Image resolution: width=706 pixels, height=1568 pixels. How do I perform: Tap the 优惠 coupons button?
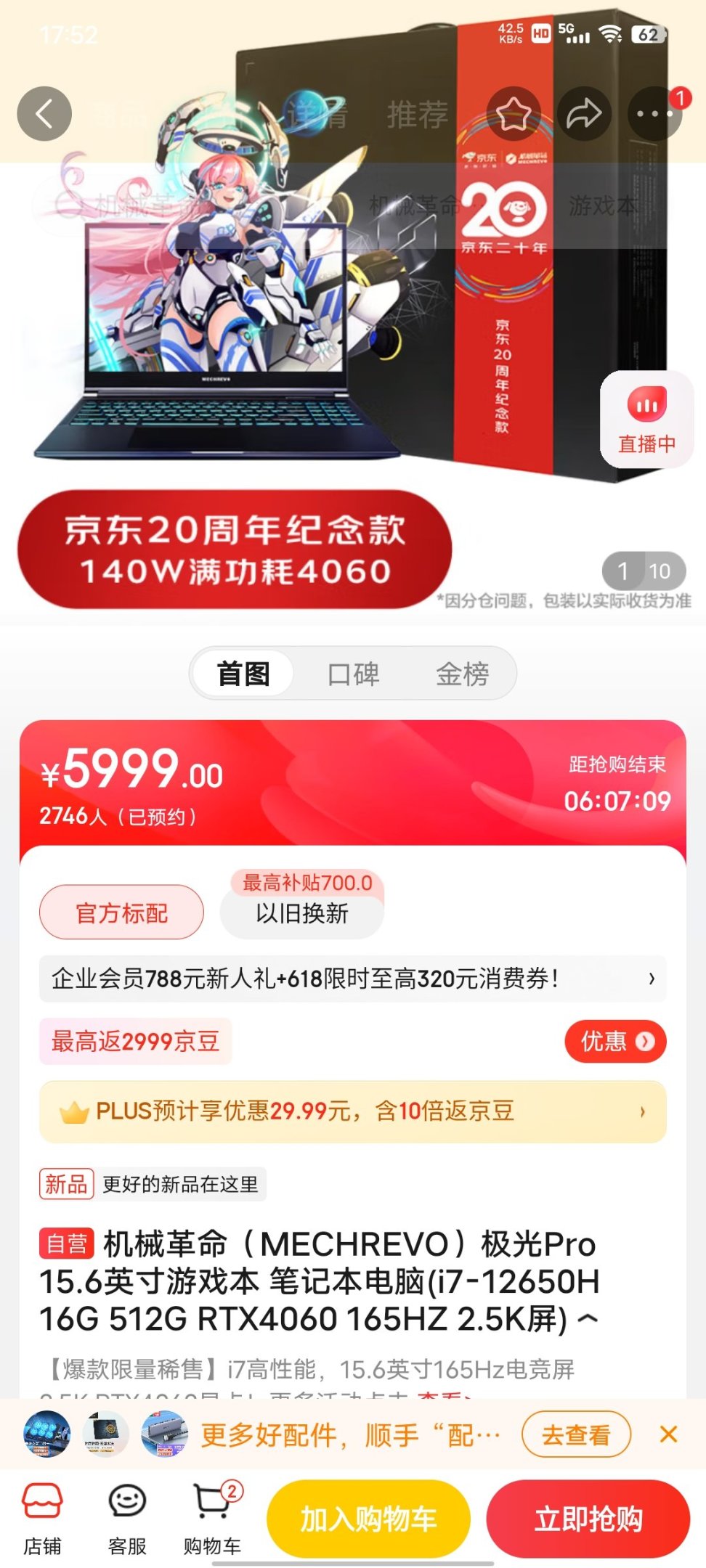click(615, 1042)
